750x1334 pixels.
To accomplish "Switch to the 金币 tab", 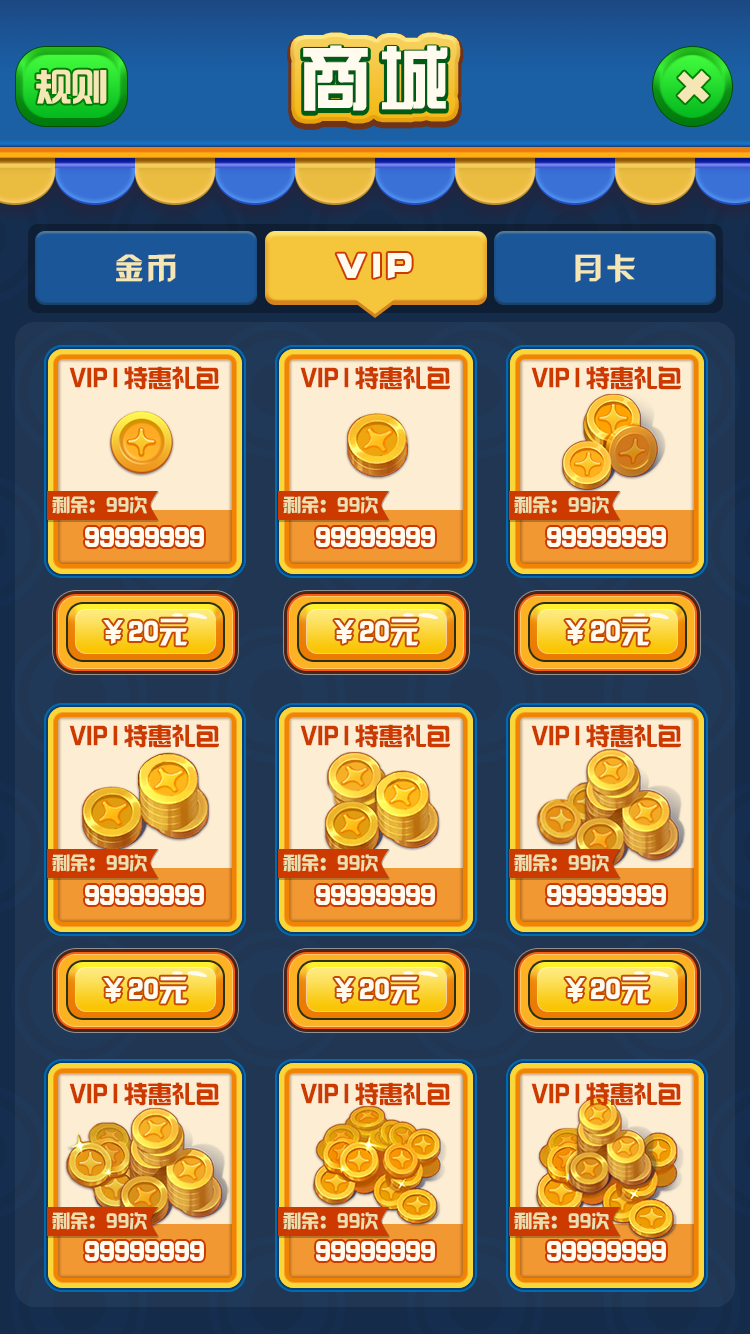I will 146,268.
